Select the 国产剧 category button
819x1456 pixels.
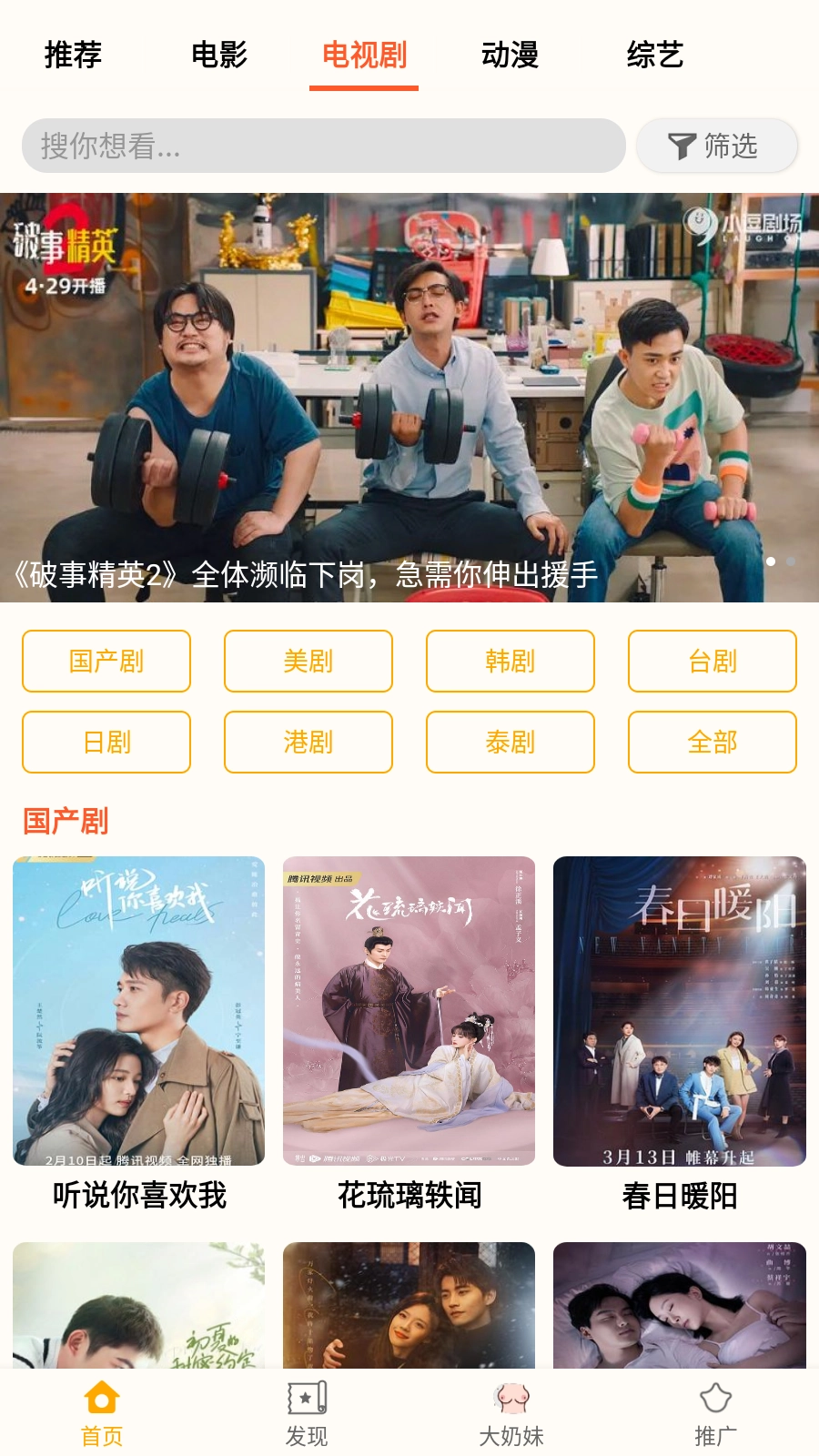pyautogui.click(x=106, y=662)
